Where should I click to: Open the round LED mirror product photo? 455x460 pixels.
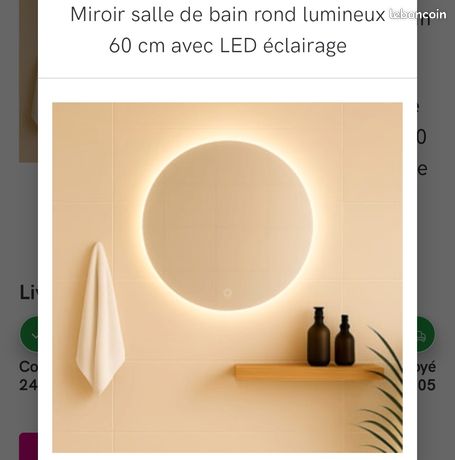coord(227,277)
